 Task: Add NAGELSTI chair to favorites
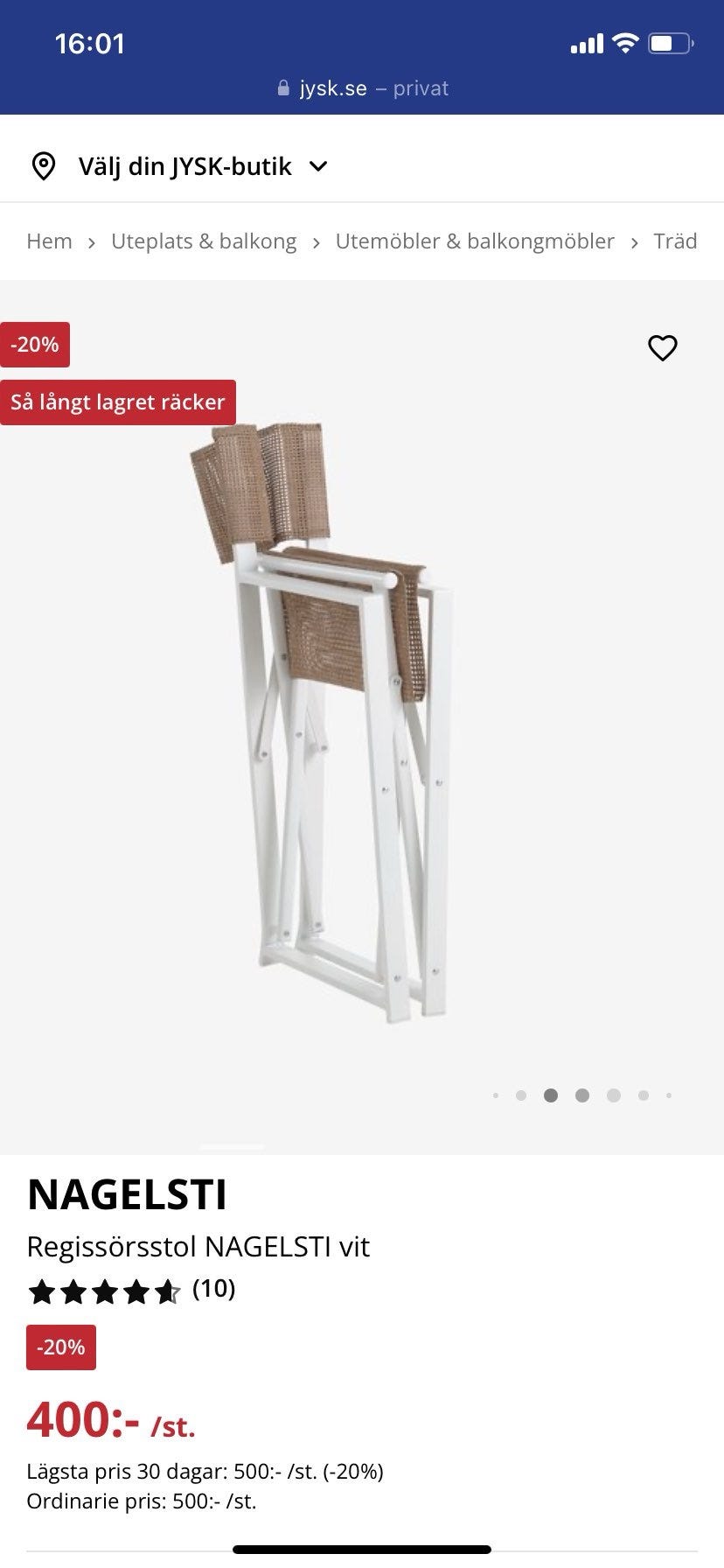(x=662, y=348)
